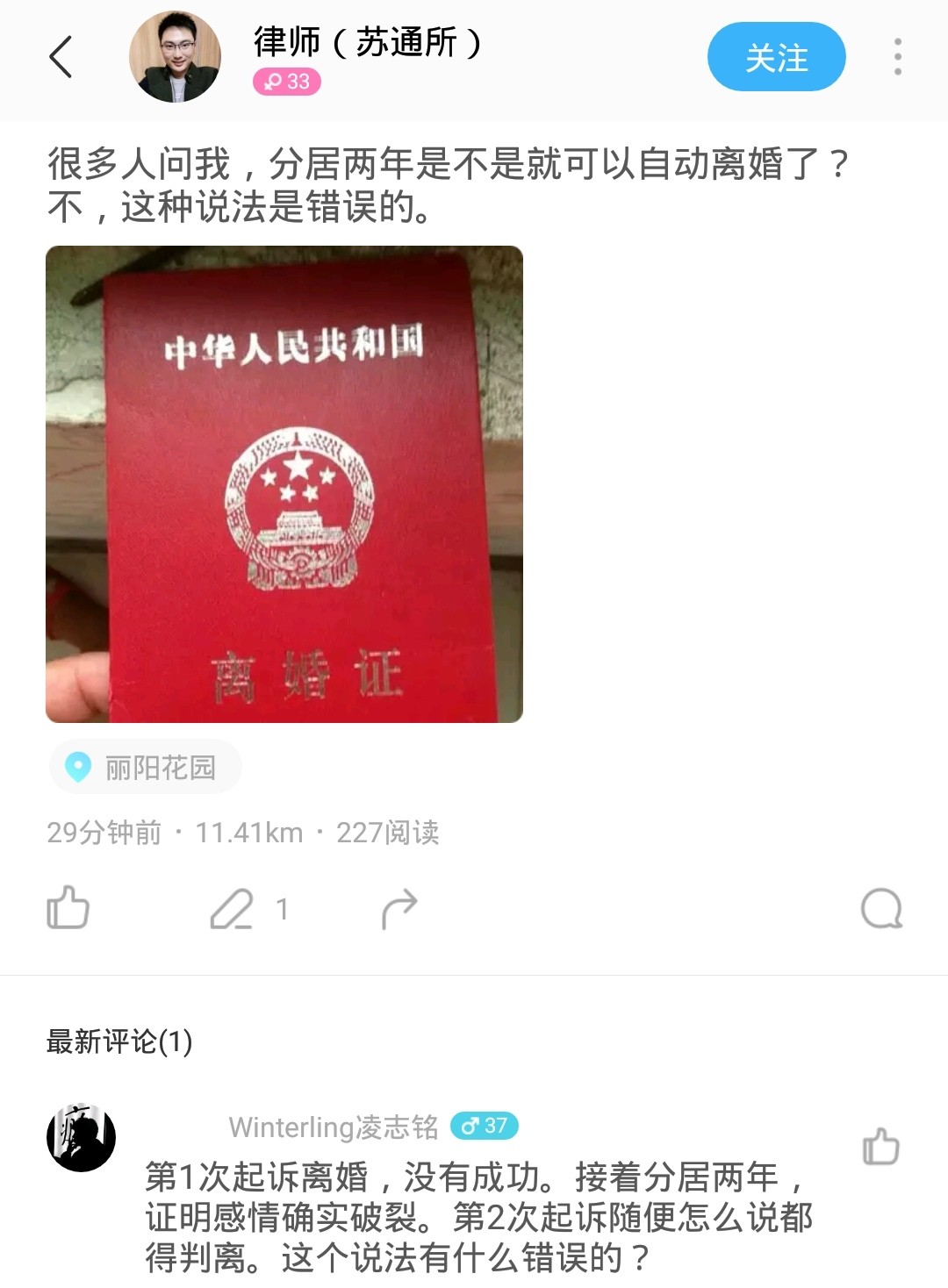Screen dimensions: 948x1288
Task: Open the chat bubble icon on the post
Action: pyautogui.click(x=881, y=909)
